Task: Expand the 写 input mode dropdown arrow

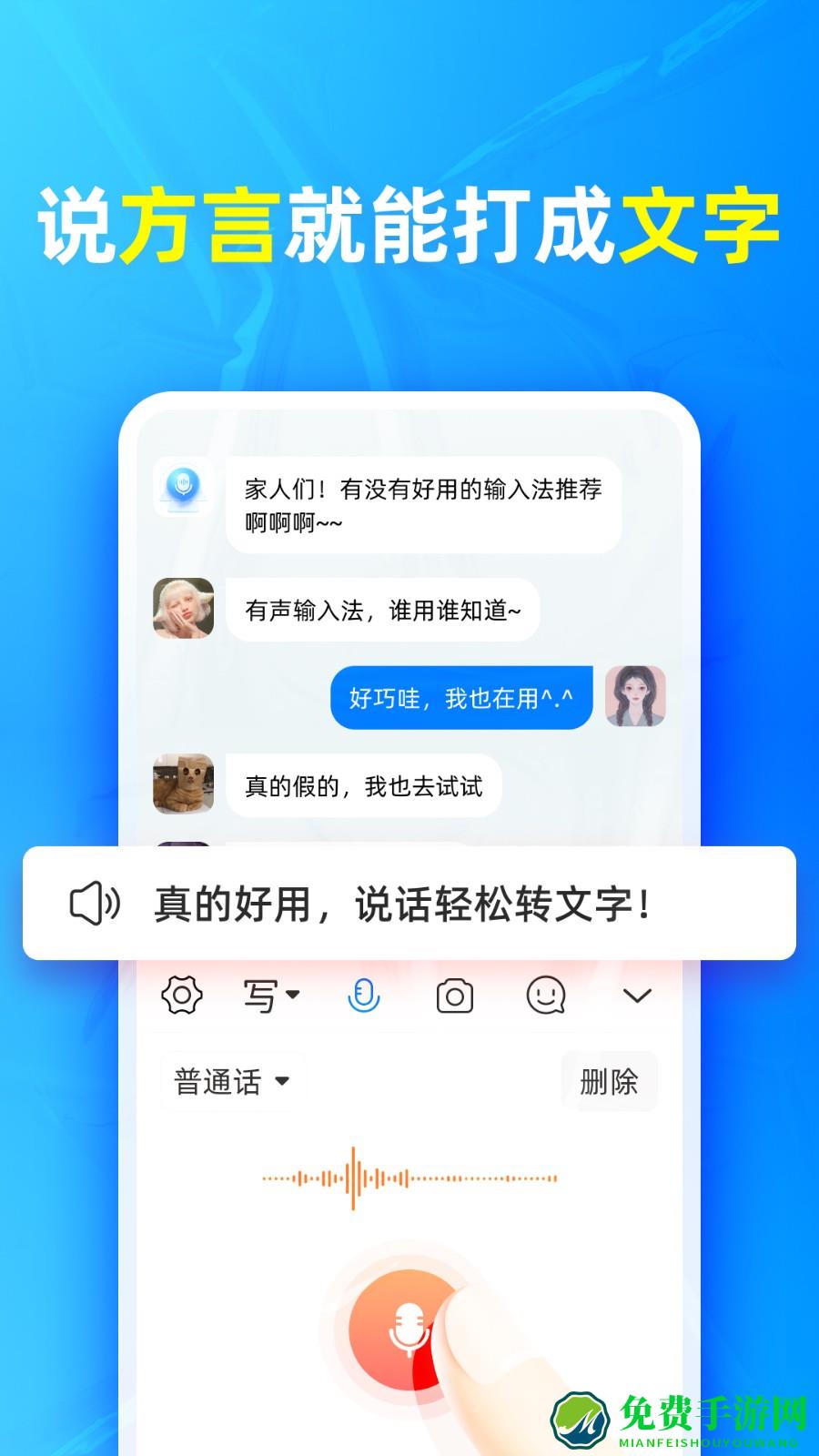Action: point(291,996)
